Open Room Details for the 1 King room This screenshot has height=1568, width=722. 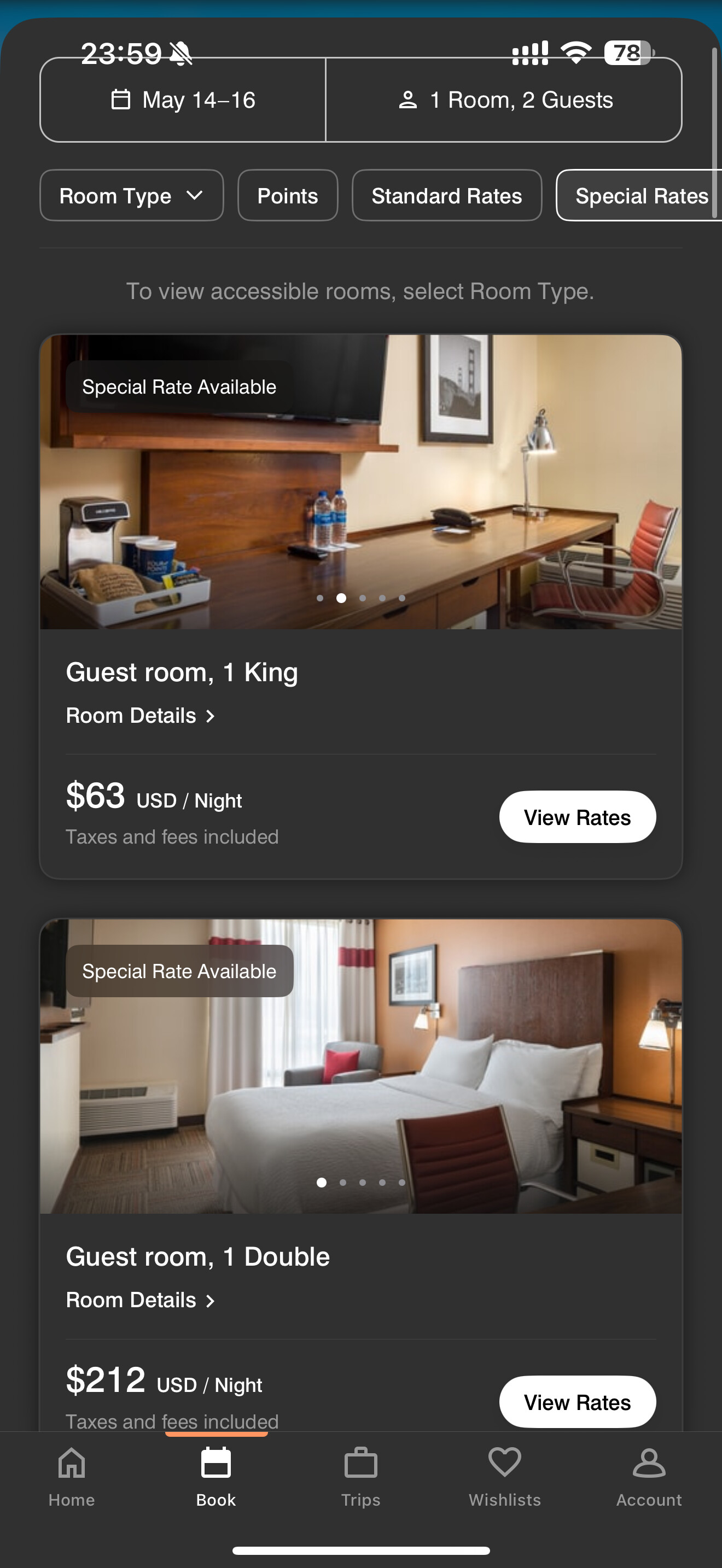tap(141, 715)
